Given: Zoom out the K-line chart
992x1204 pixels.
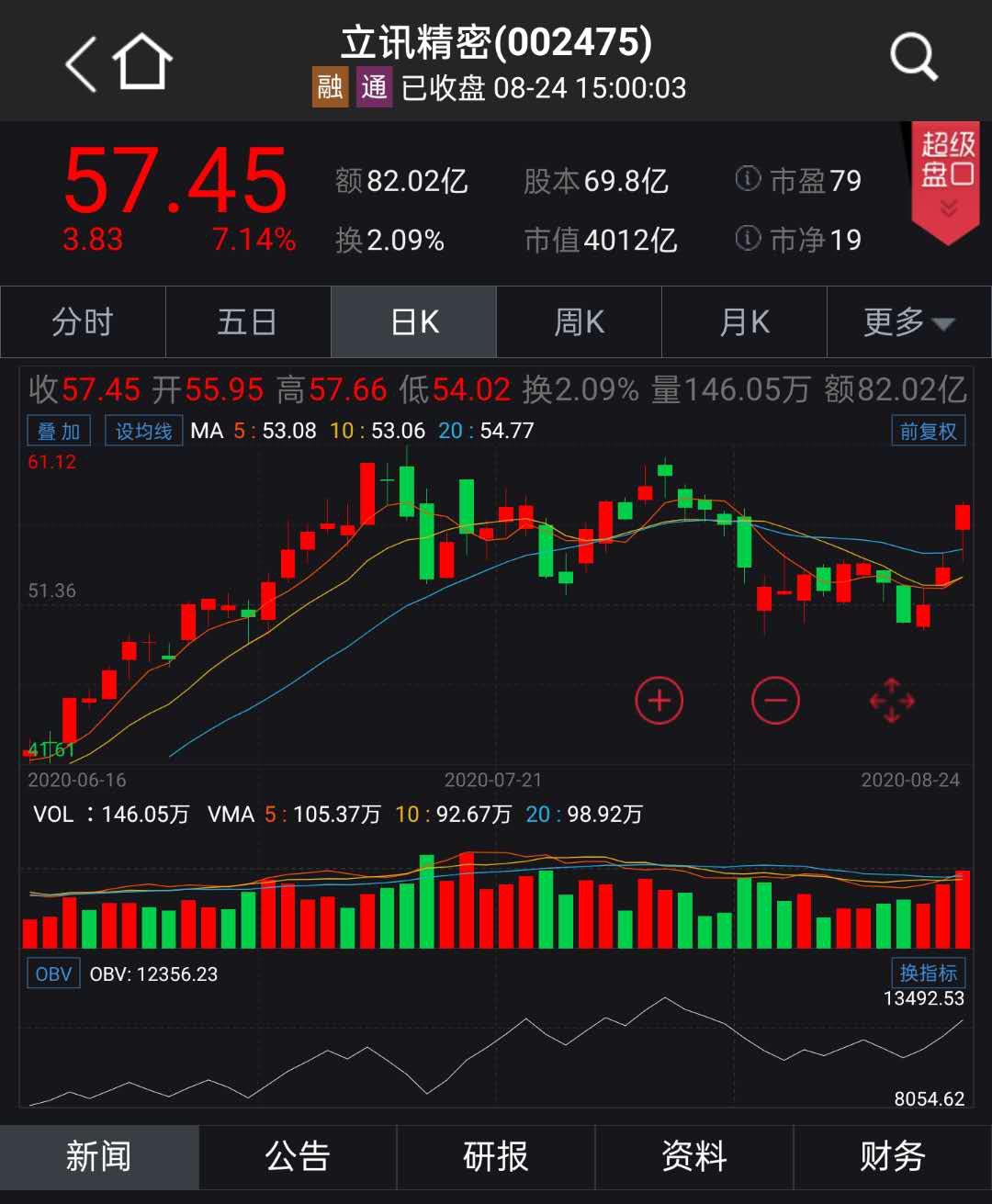Looking at the screenshot, I should [x=775, y=701].
